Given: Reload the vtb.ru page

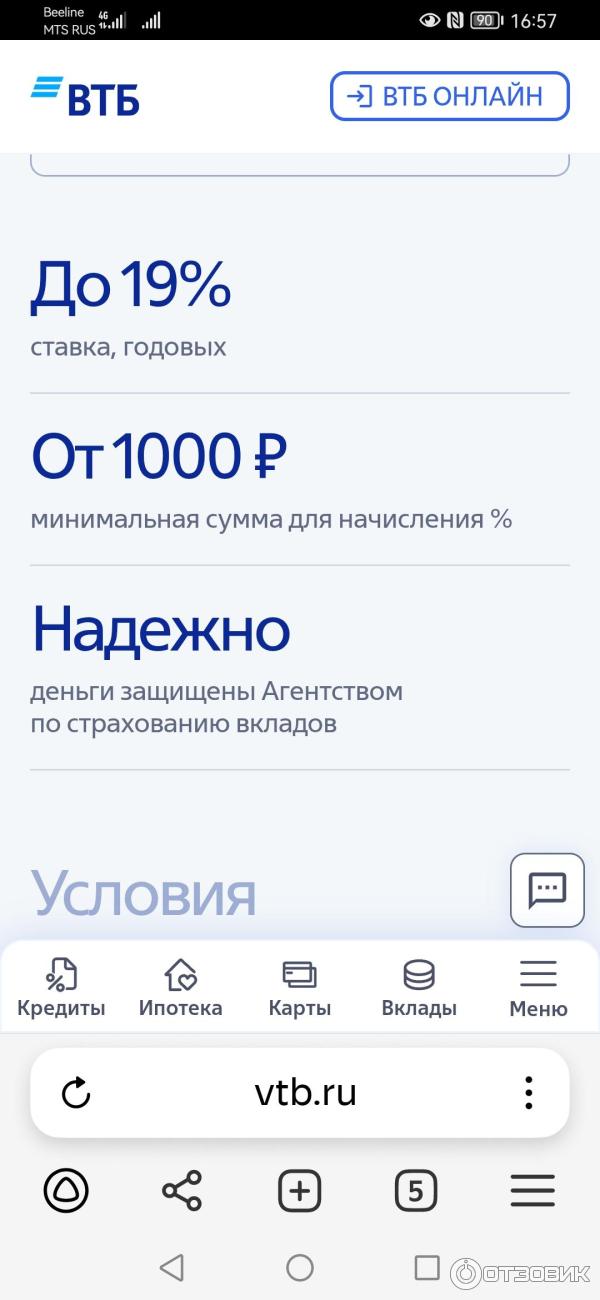Looking at the screenshot, I should 76,1094.
